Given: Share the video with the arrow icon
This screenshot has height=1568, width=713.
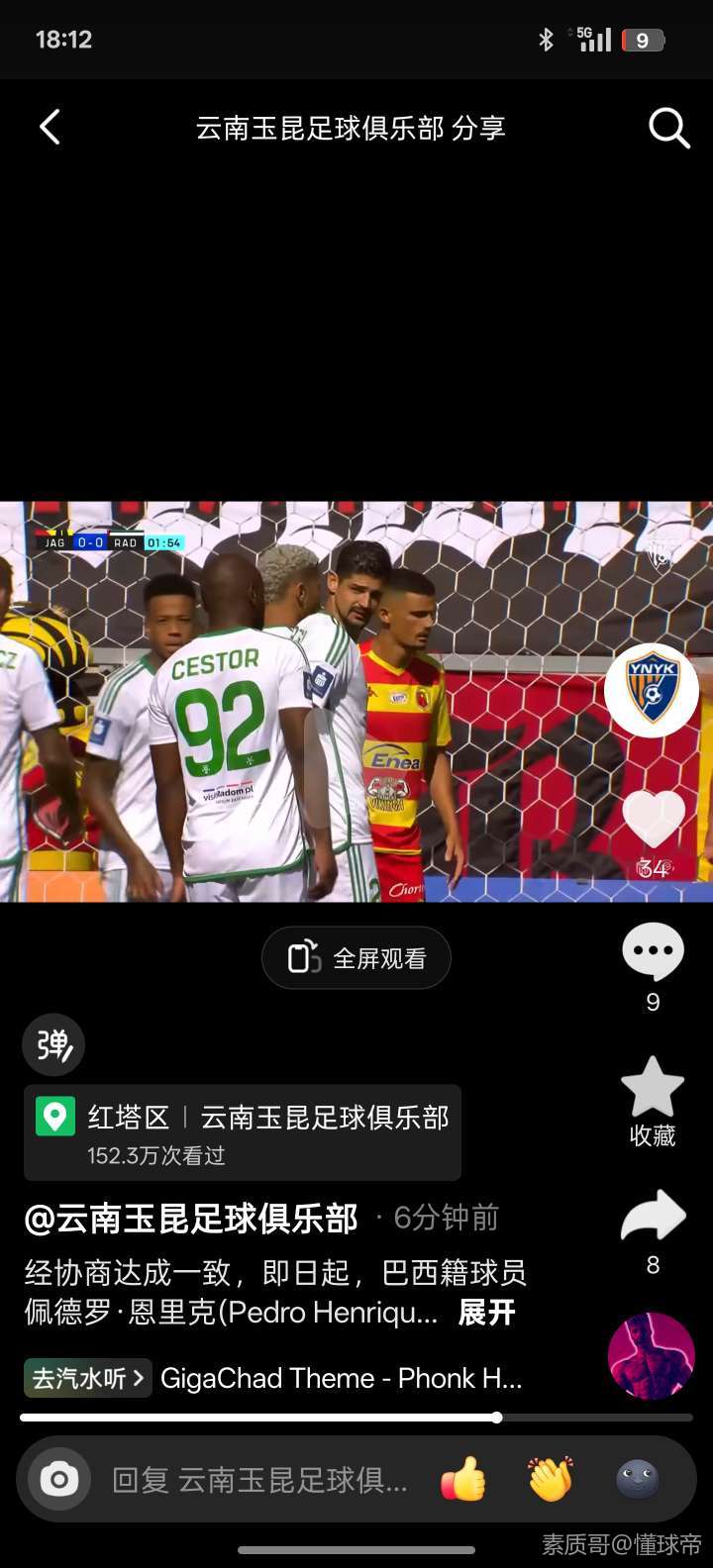Looking at the screenshot, I should [653, 1217].
